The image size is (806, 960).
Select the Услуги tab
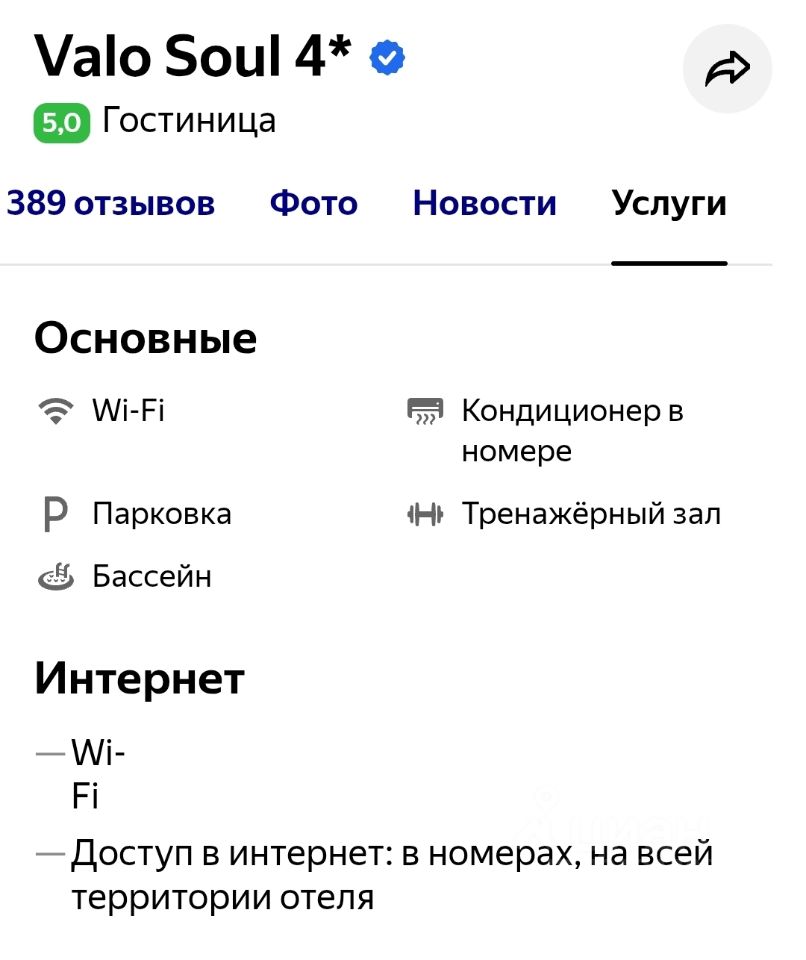(x=669, y=204)
